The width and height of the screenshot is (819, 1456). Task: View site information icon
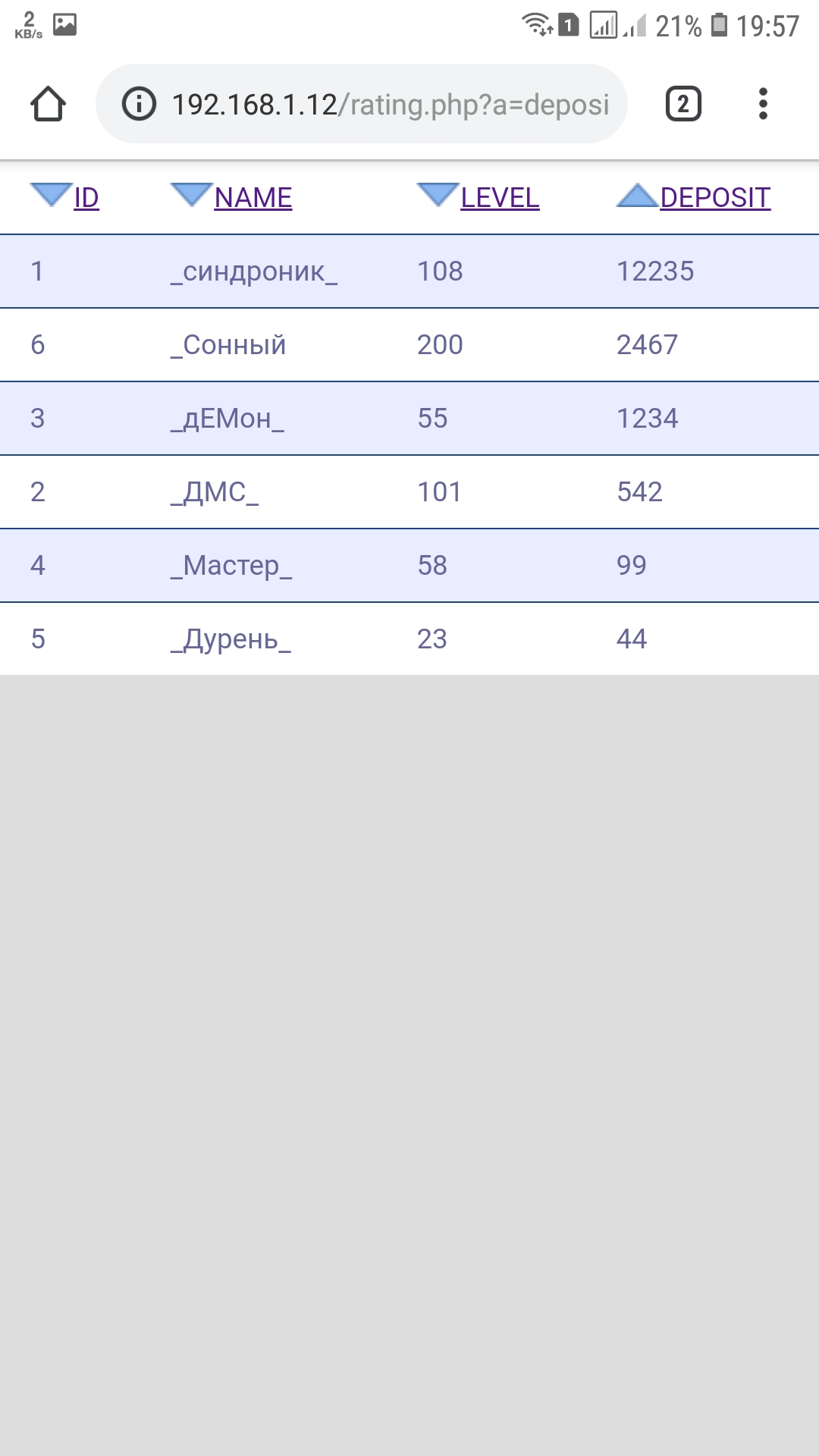click(x=139, y=104)
